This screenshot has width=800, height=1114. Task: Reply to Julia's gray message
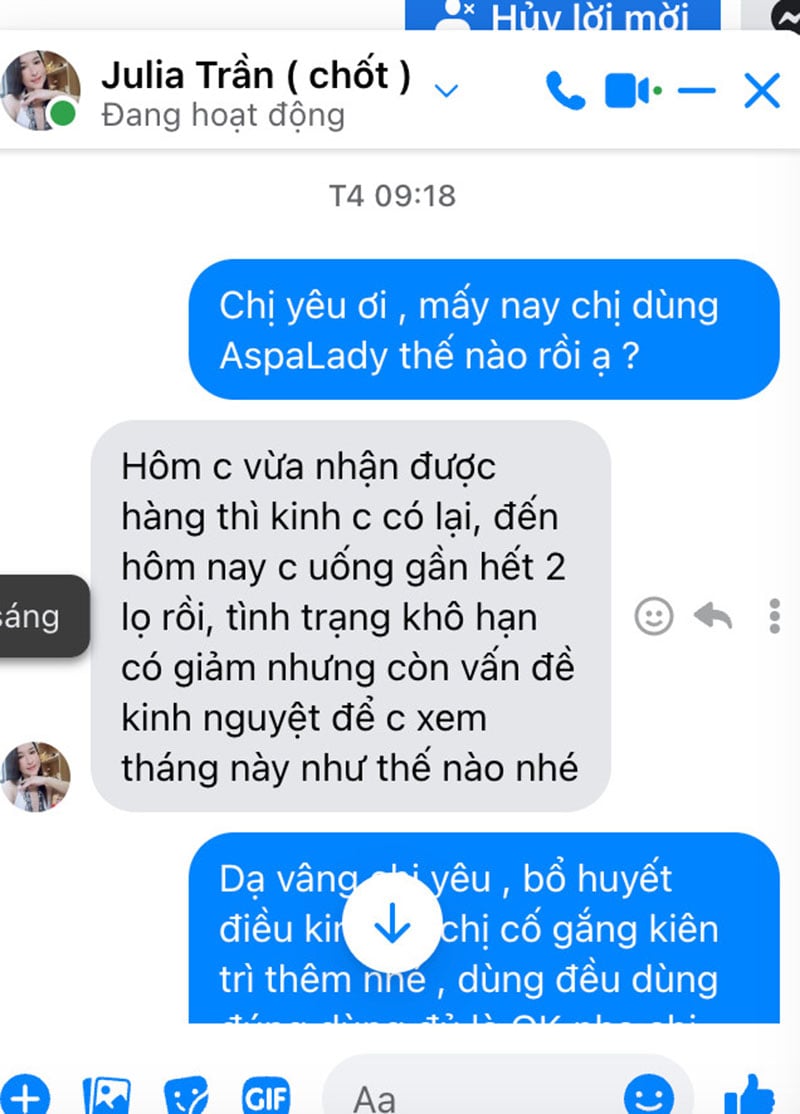[x=713, y=617]
